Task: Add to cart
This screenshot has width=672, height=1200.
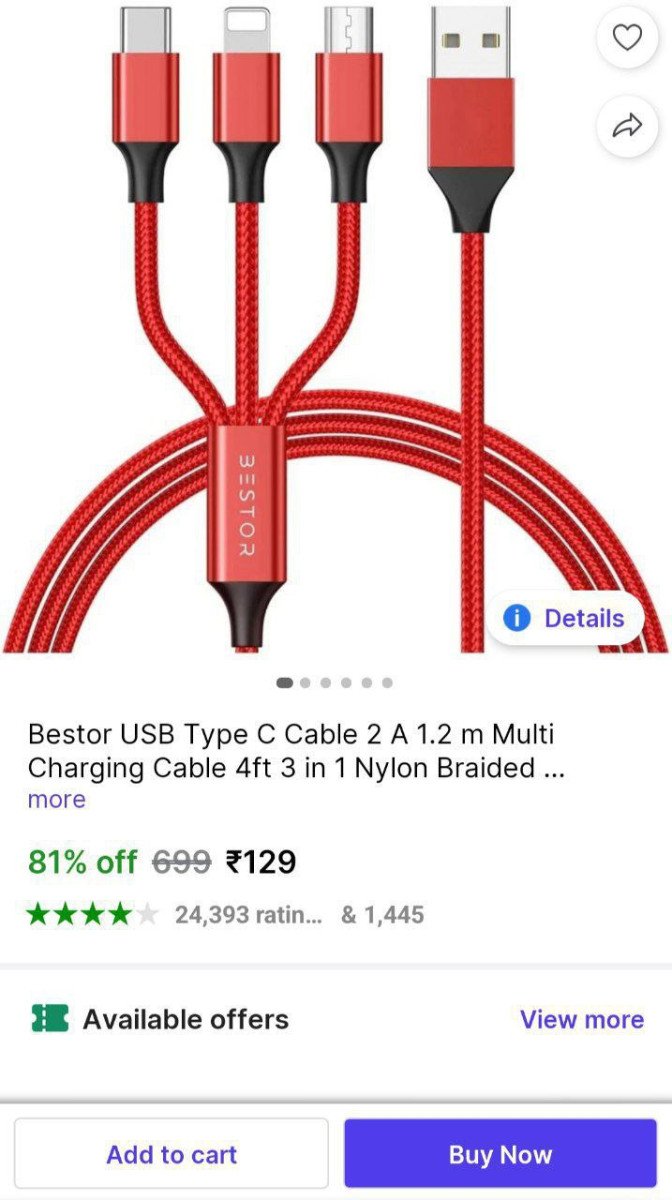Action: point(171,1154)
